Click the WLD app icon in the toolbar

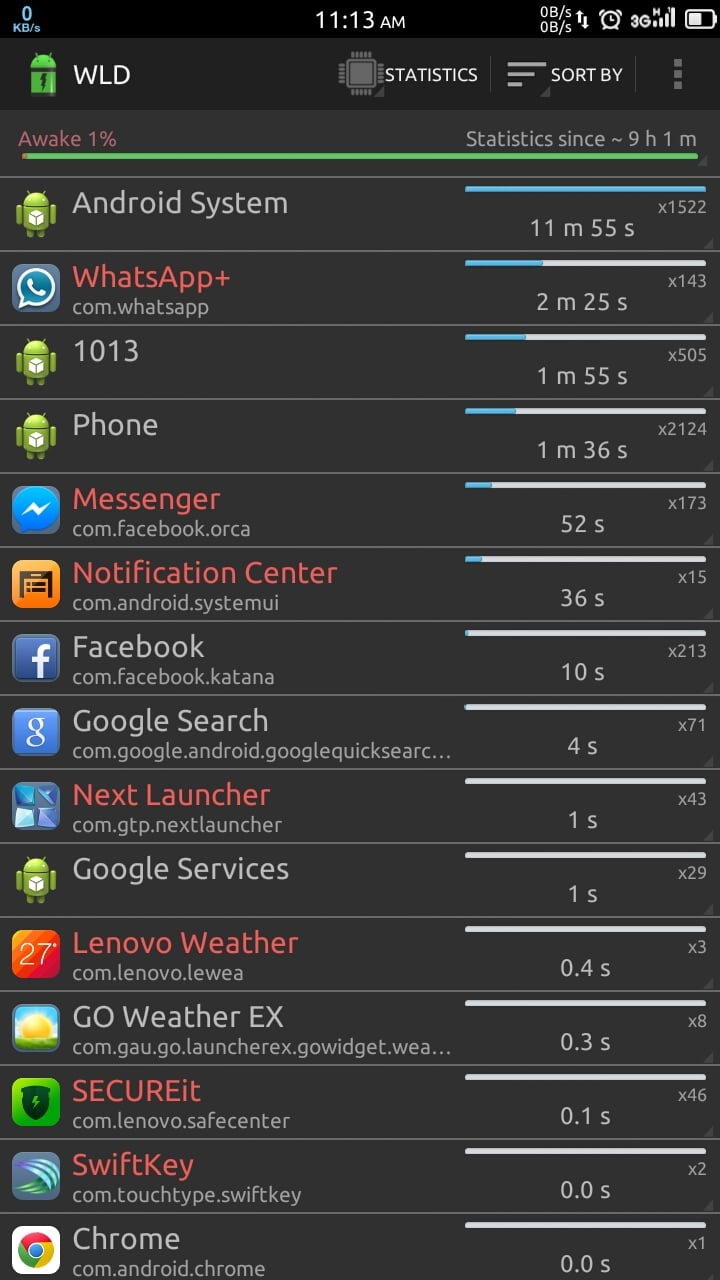(x=42, y=74)
